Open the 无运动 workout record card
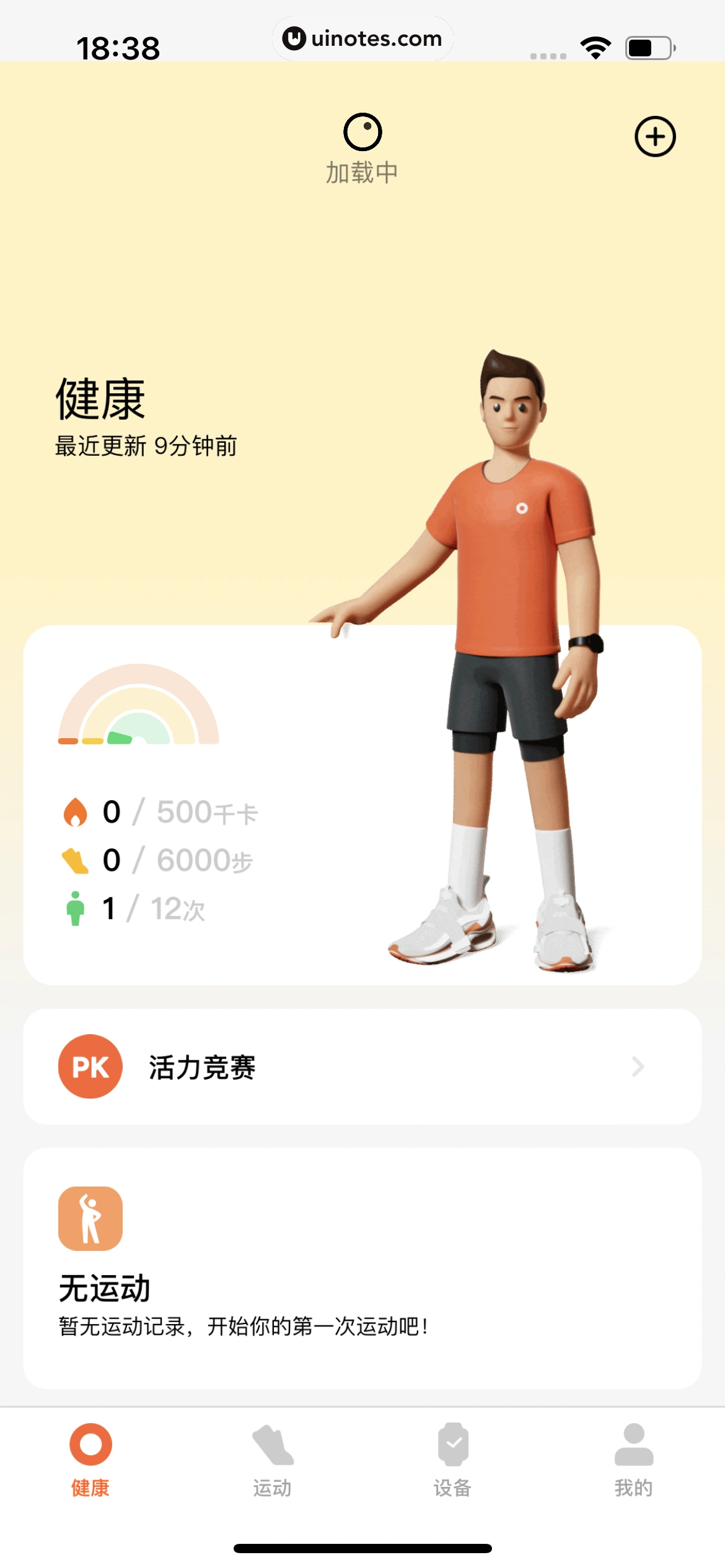Viewport: 725px width, 1568px height. point(362,1267)
